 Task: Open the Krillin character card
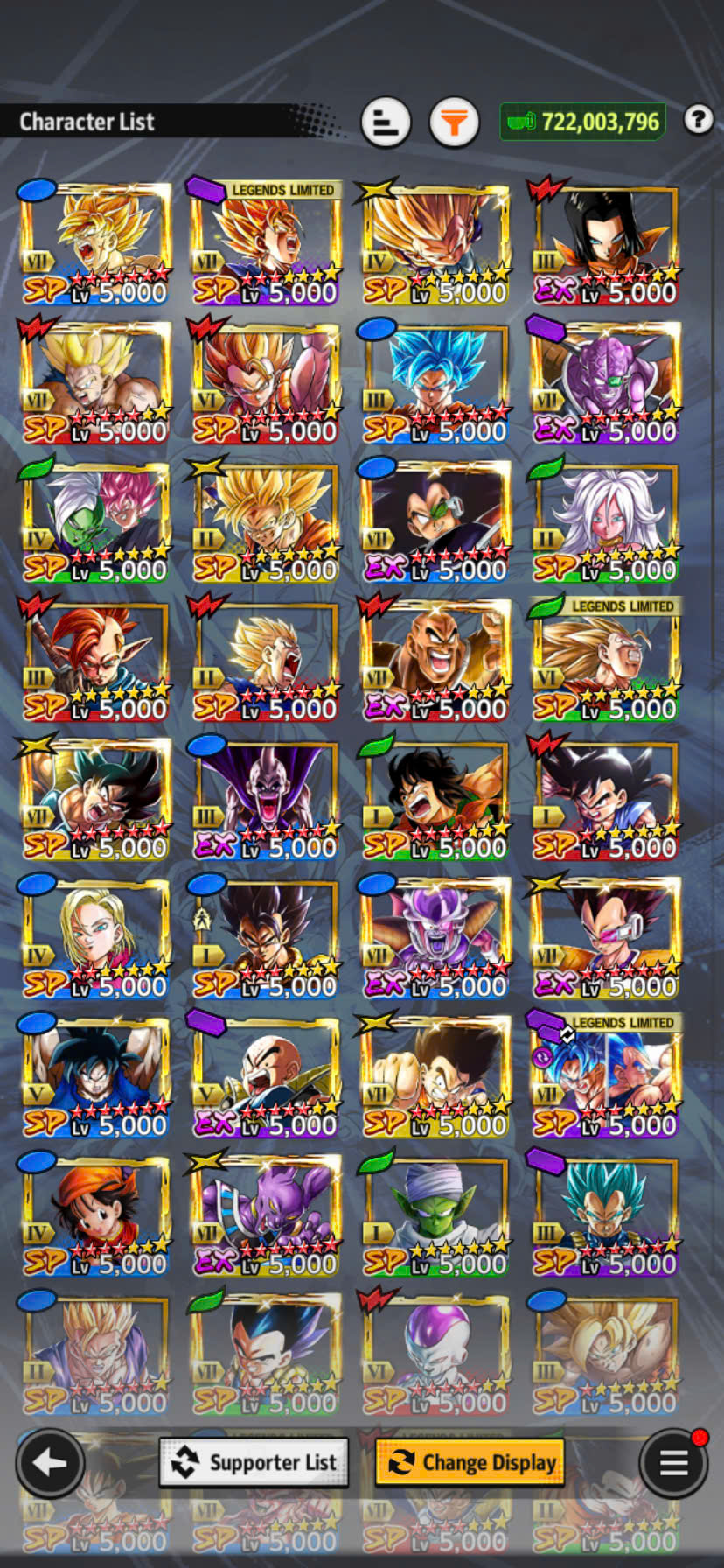point(265,1076)
